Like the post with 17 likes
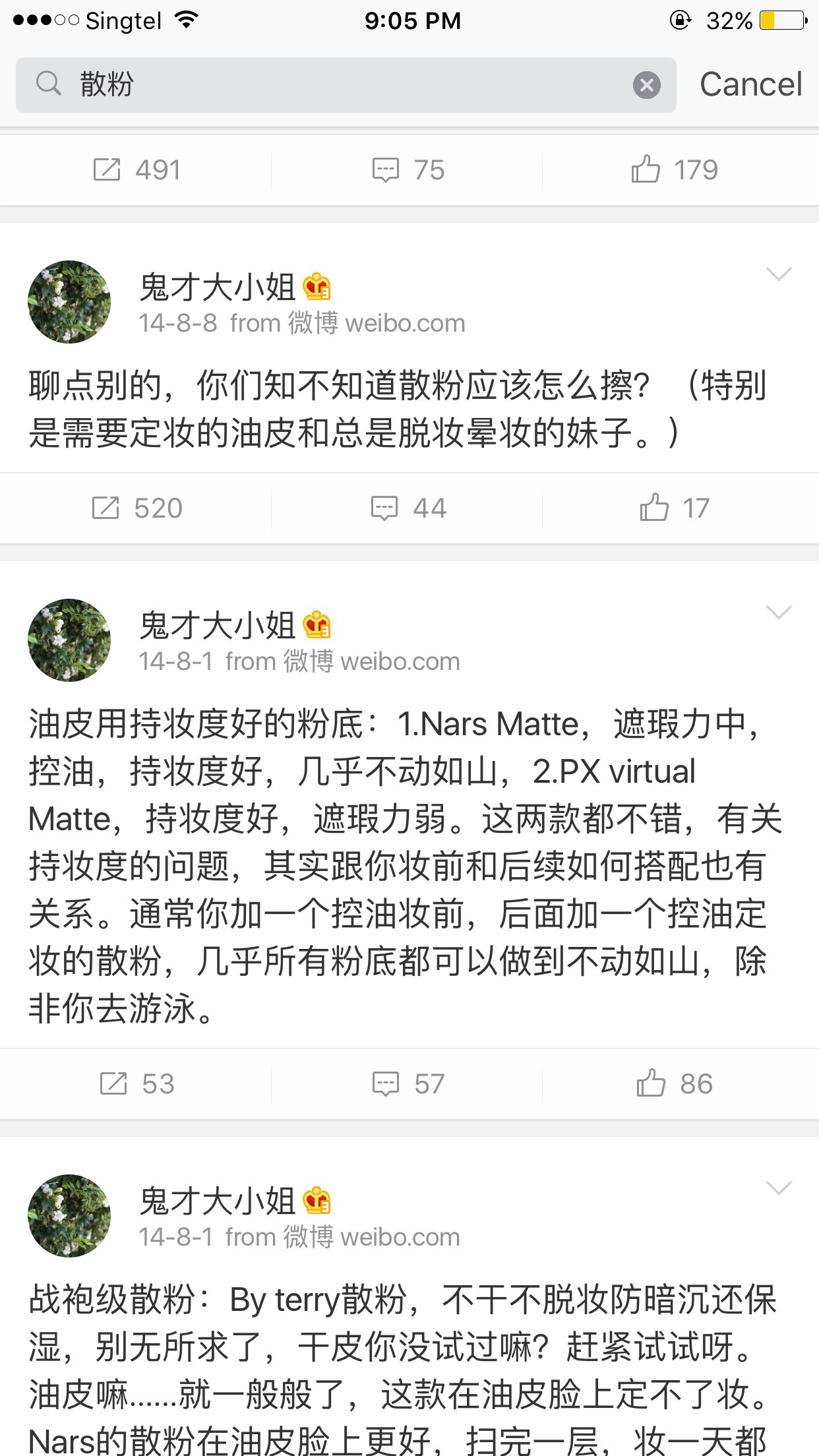Image resolution: width=819 pixels, height=1456 pixels. click(x=675, y=508)
